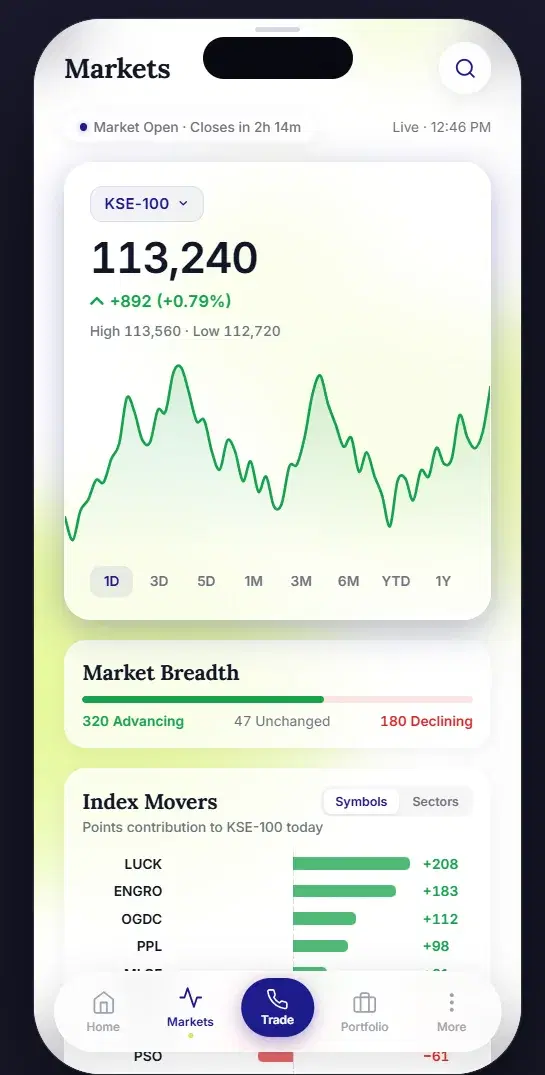Select the 6M chart range
The height and width of the screenshot is (1075, 545).
point(348,581)
